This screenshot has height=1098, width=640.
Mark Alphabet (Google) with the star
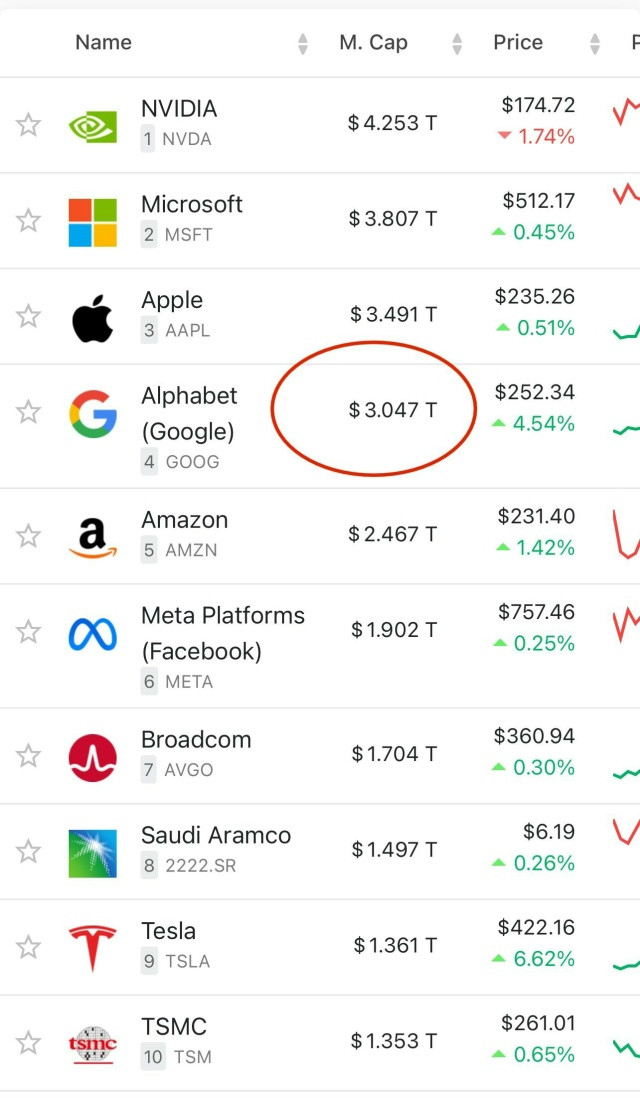point(28,412)
